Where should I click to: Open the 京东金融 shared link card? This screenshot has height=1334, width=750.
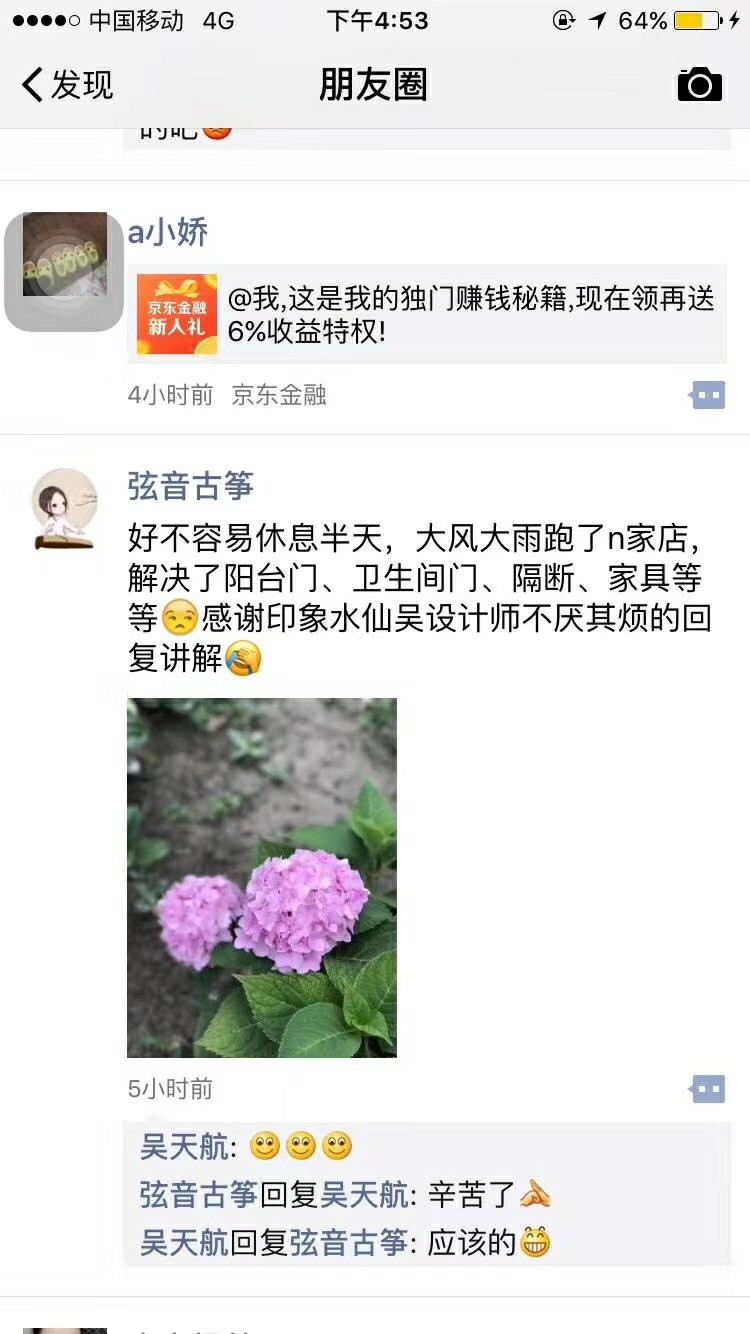click(428, 315)
